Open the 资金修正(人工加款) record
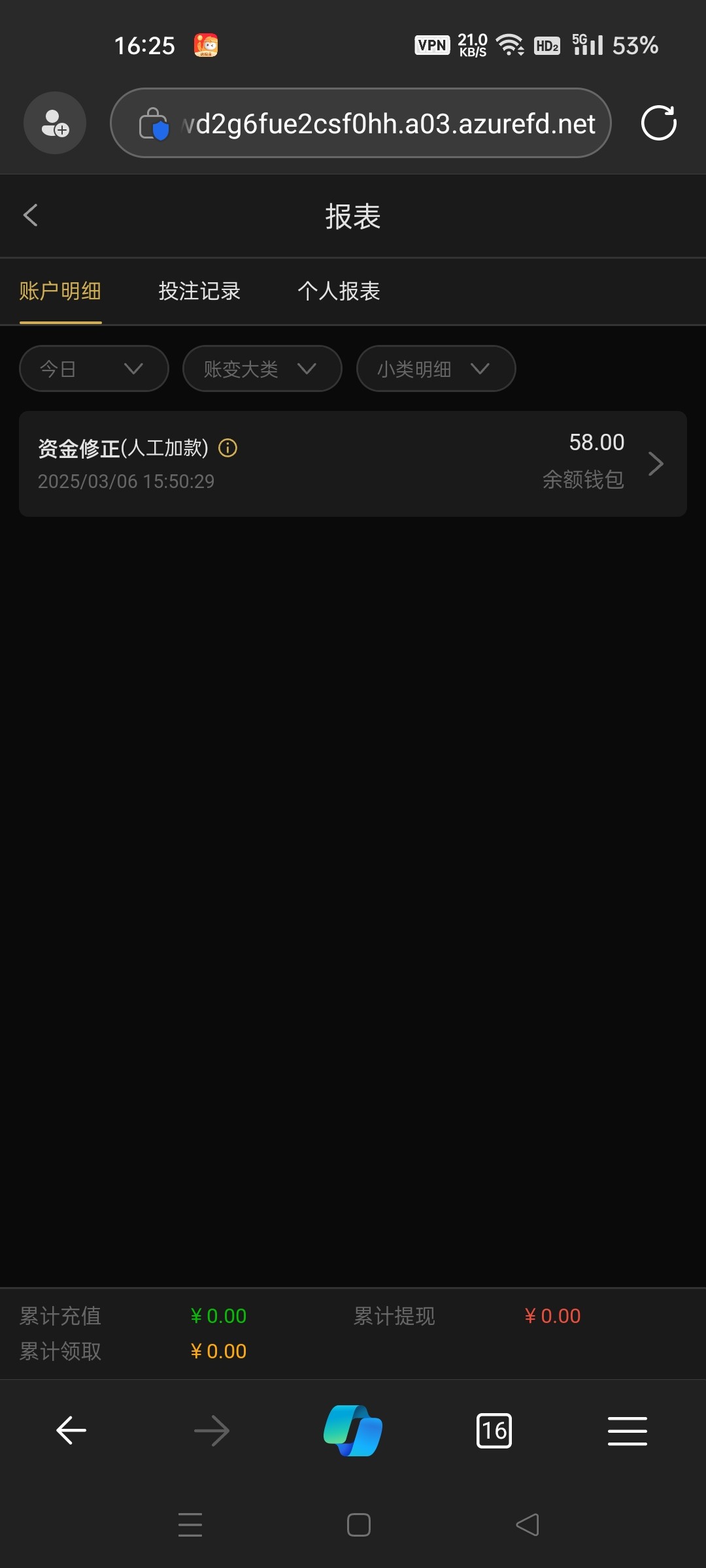The image size is (706, 1568). point(353,464)
